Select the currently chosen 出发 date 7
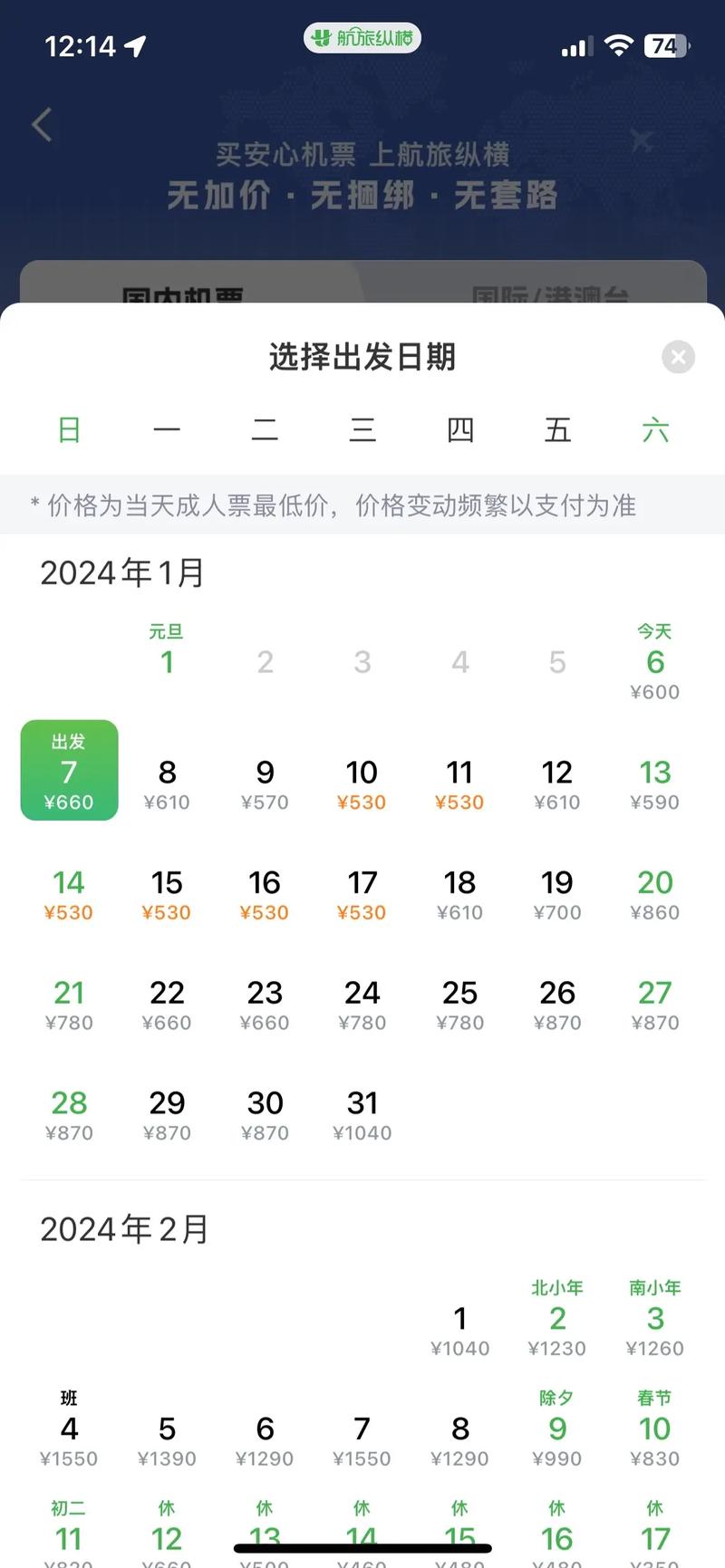 click(69, 771)
